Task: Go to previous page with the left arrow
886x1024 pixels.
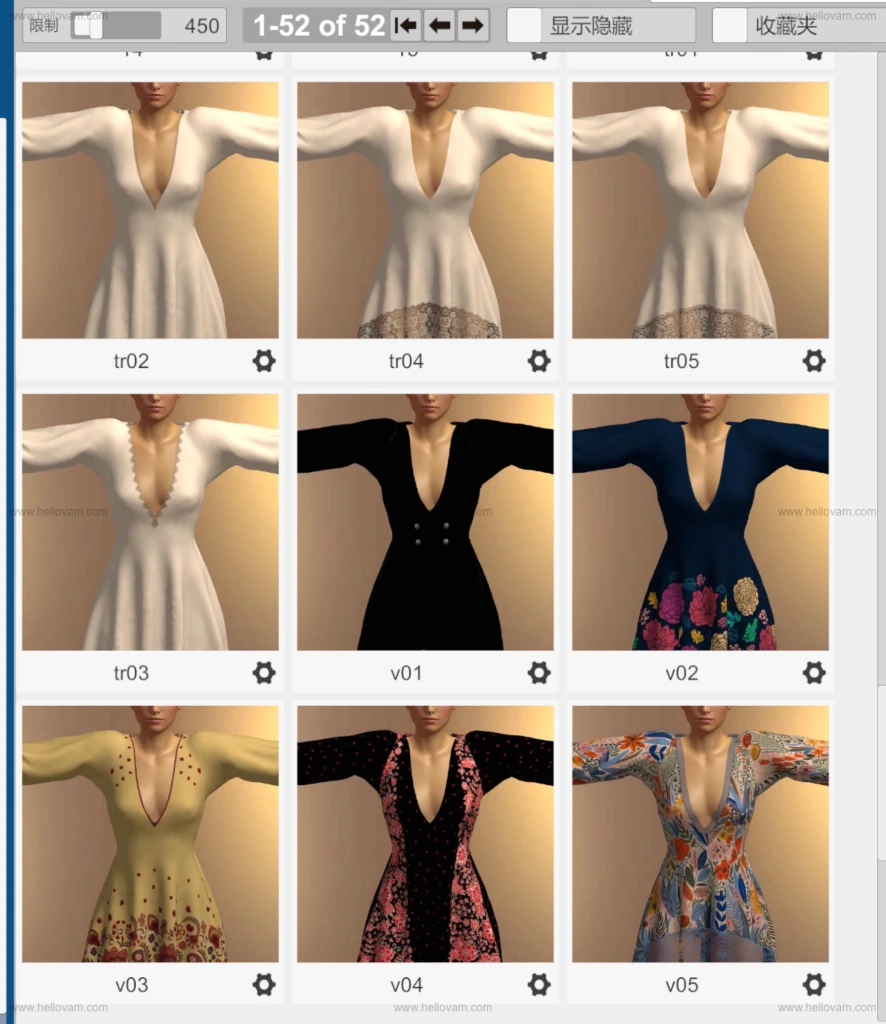Action: tap(440, 27)
